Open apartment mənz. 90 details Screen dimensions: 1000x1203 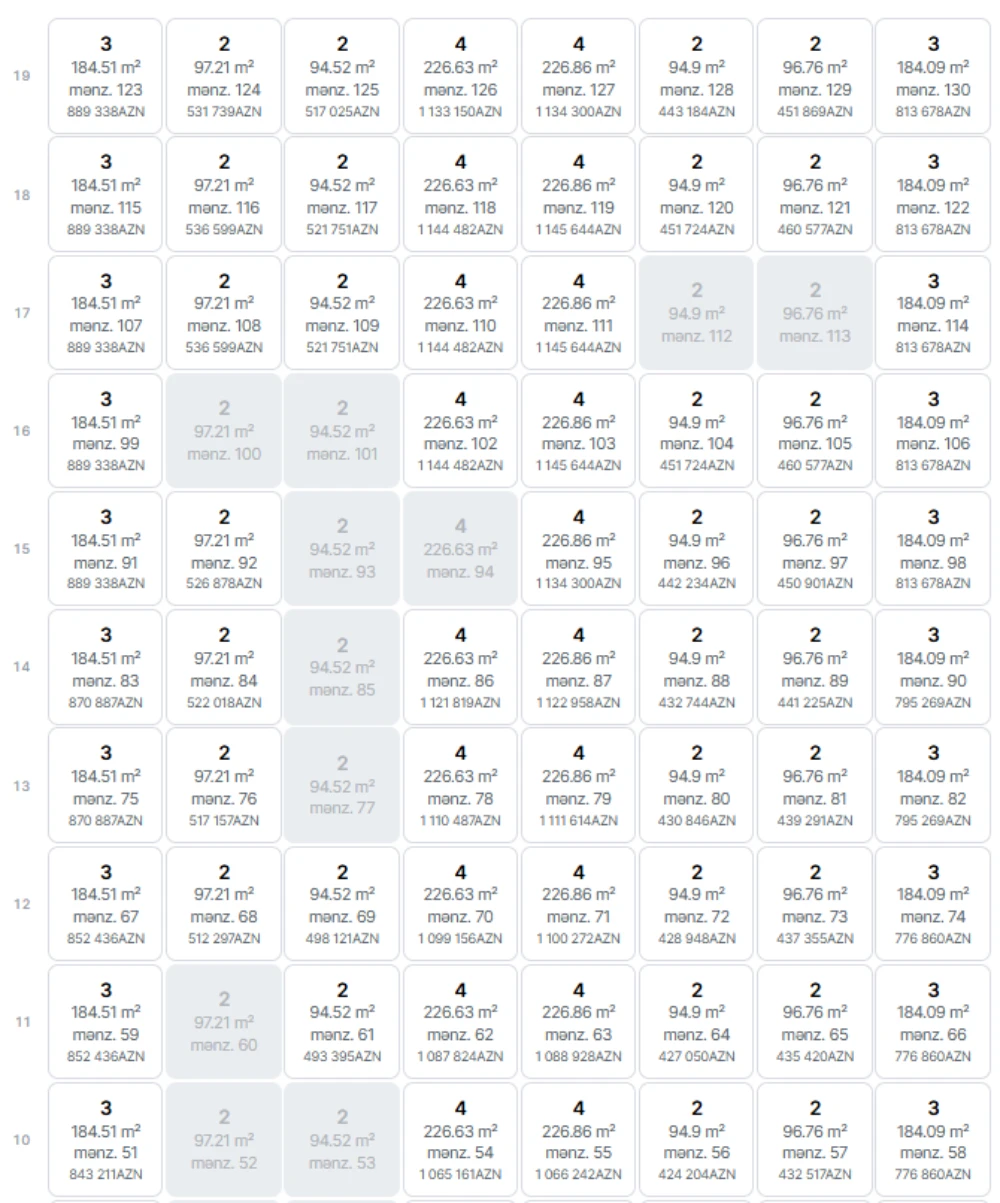pos(932,667)
